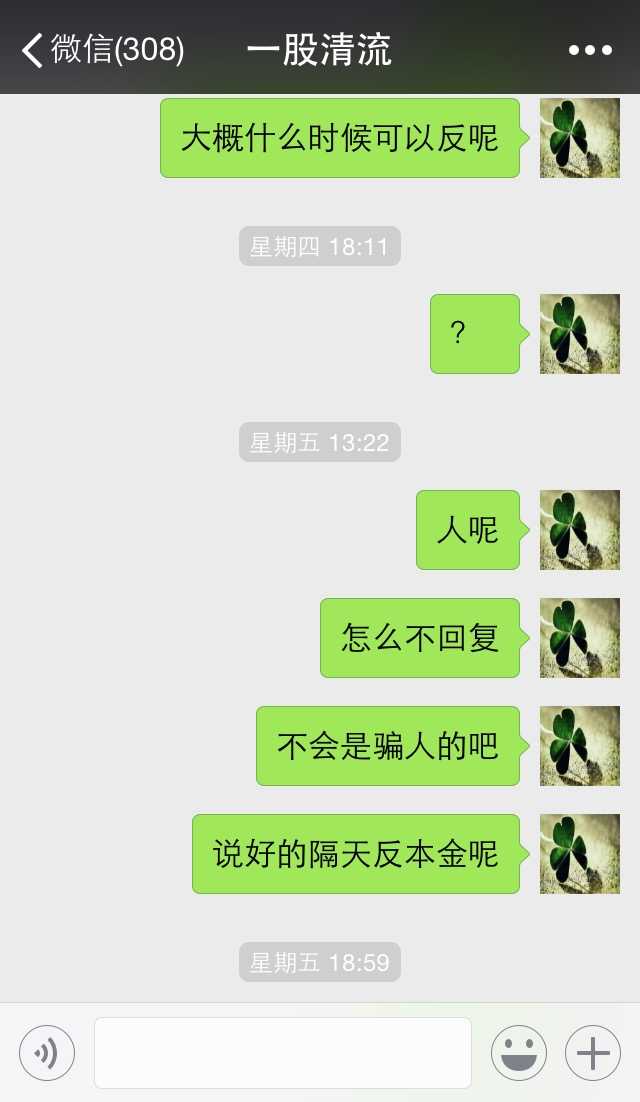Open the plus attachment menu
Screen dimensions: 640x1102
[593, 1053]
